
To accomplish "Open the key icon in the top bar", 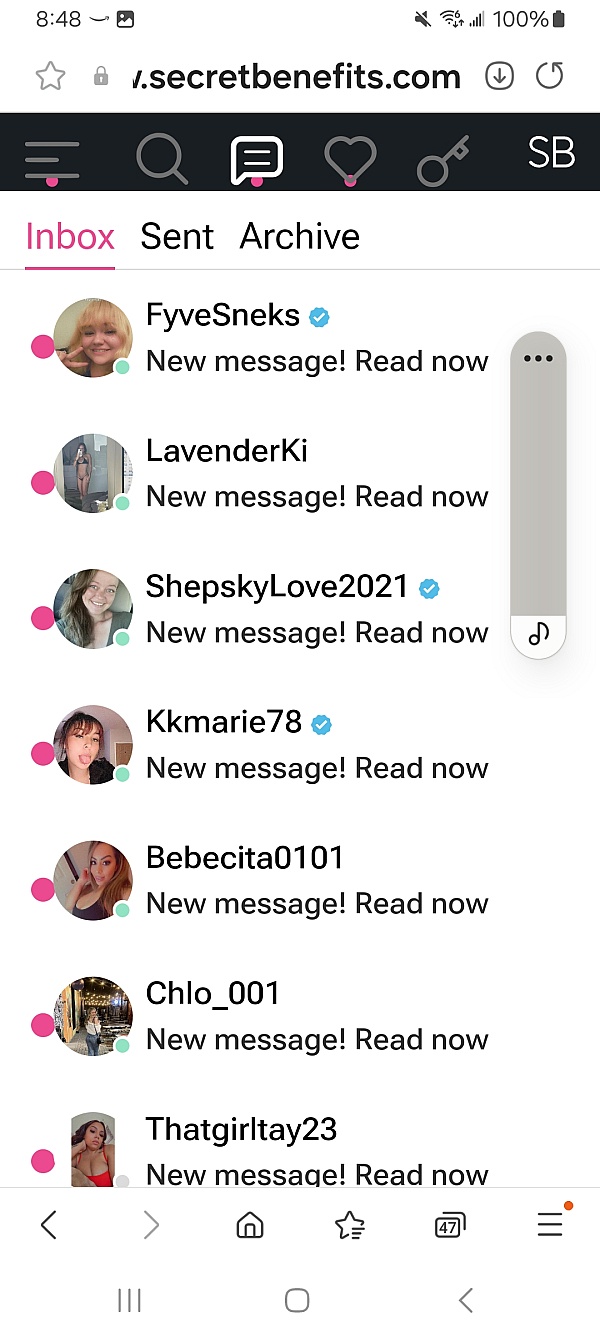I will [x=443, y=160].
